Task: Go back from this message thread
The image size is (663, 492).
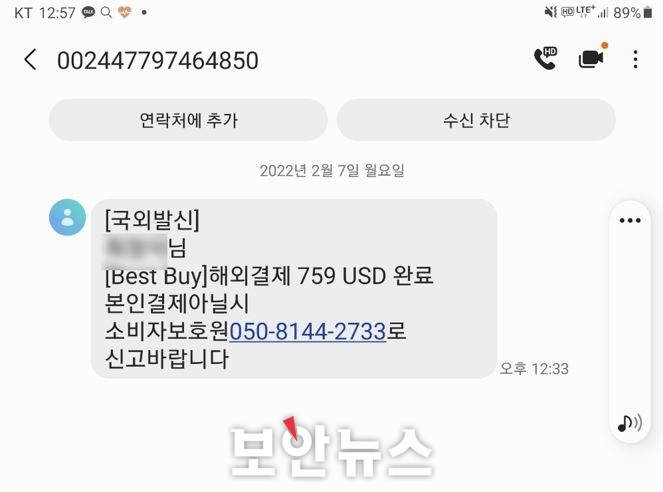Action: click(30, 60)
